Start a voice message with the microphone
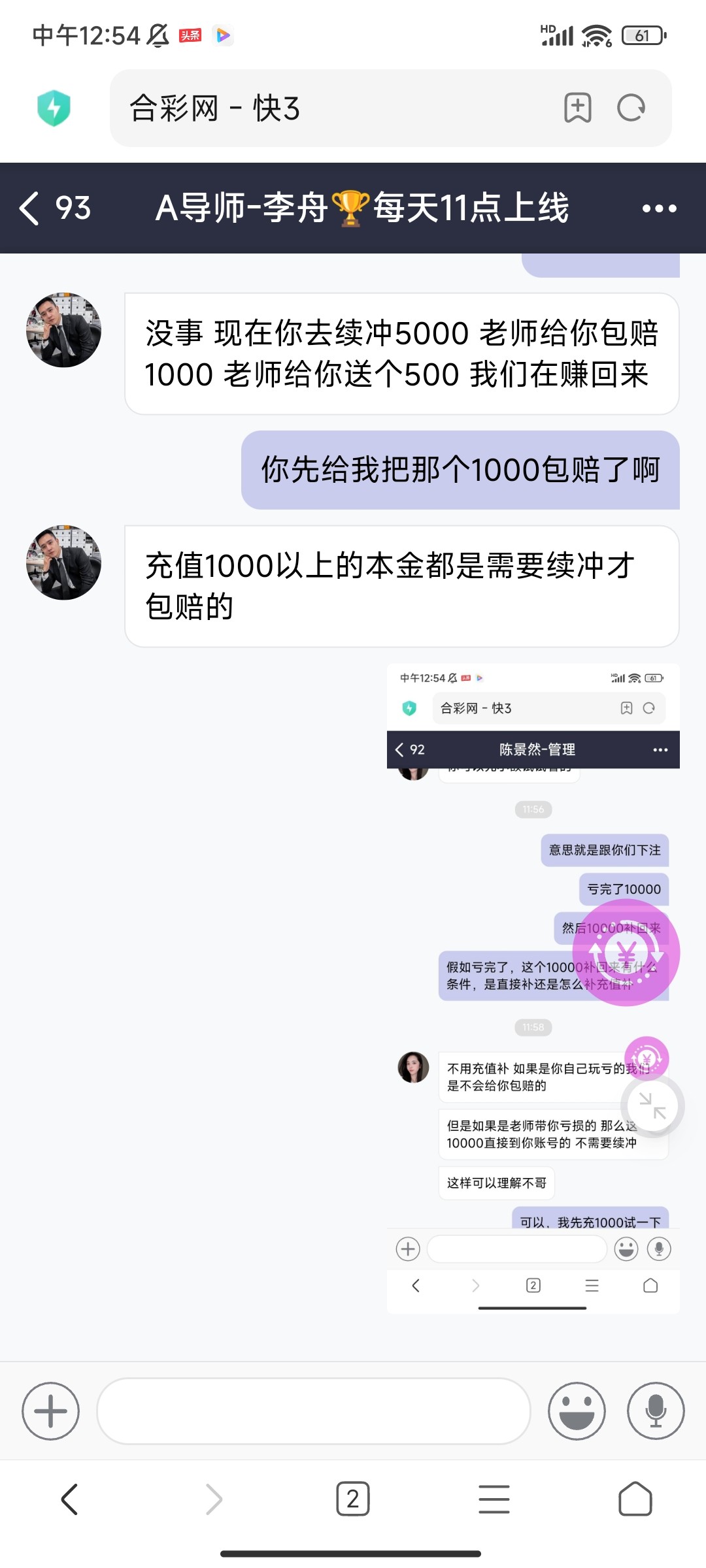This screenshot has height=1568, width=706. coord(656,1411)
